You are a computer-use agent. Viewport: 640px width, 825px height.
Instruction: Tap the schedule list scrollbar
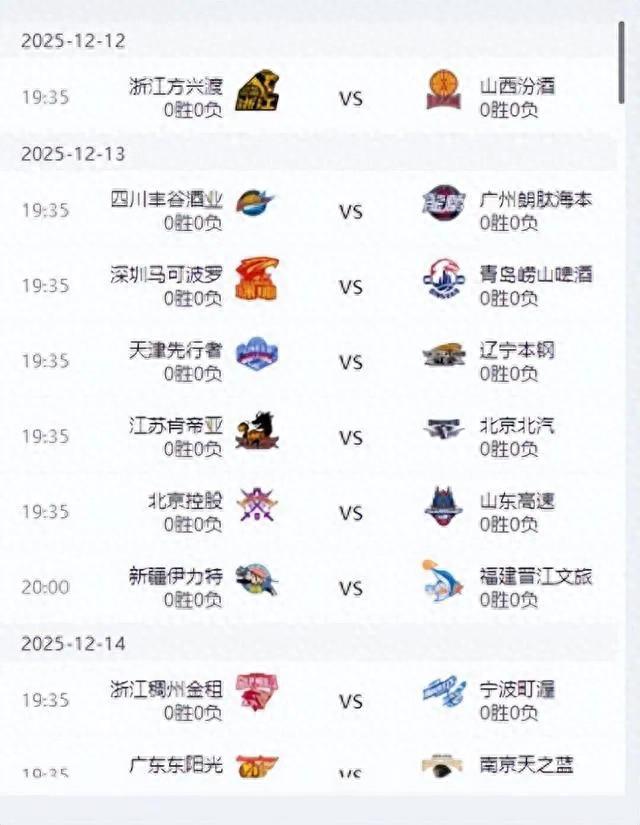pyautogui.click(x=622, y=62)
